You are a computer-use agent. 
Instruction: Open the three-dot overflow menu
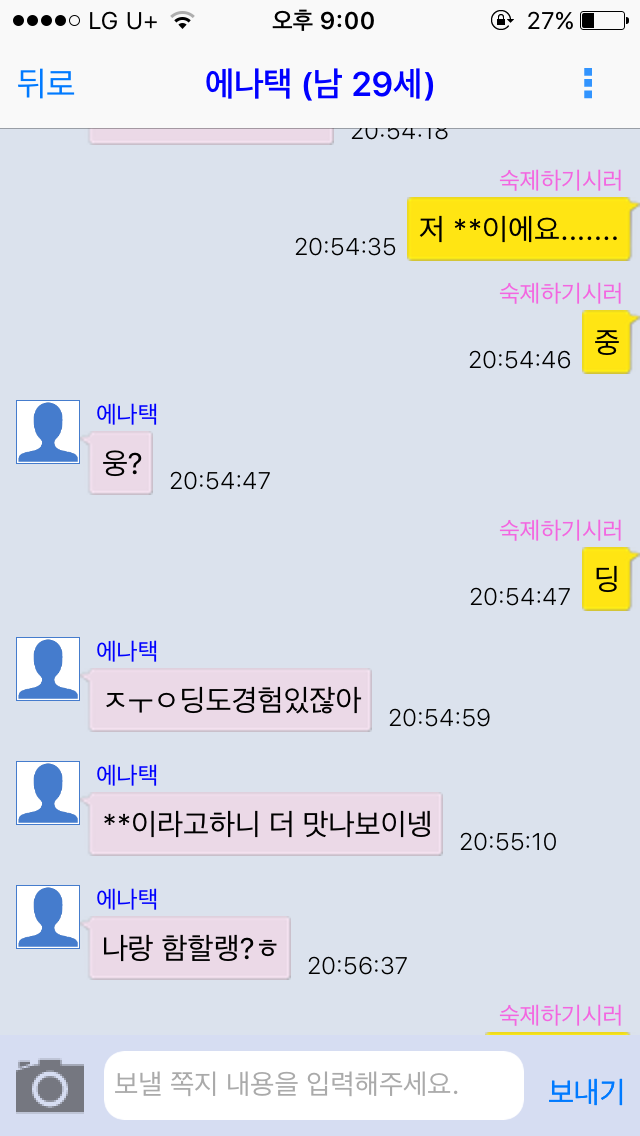pyautogui.click(x=588, y=84)
